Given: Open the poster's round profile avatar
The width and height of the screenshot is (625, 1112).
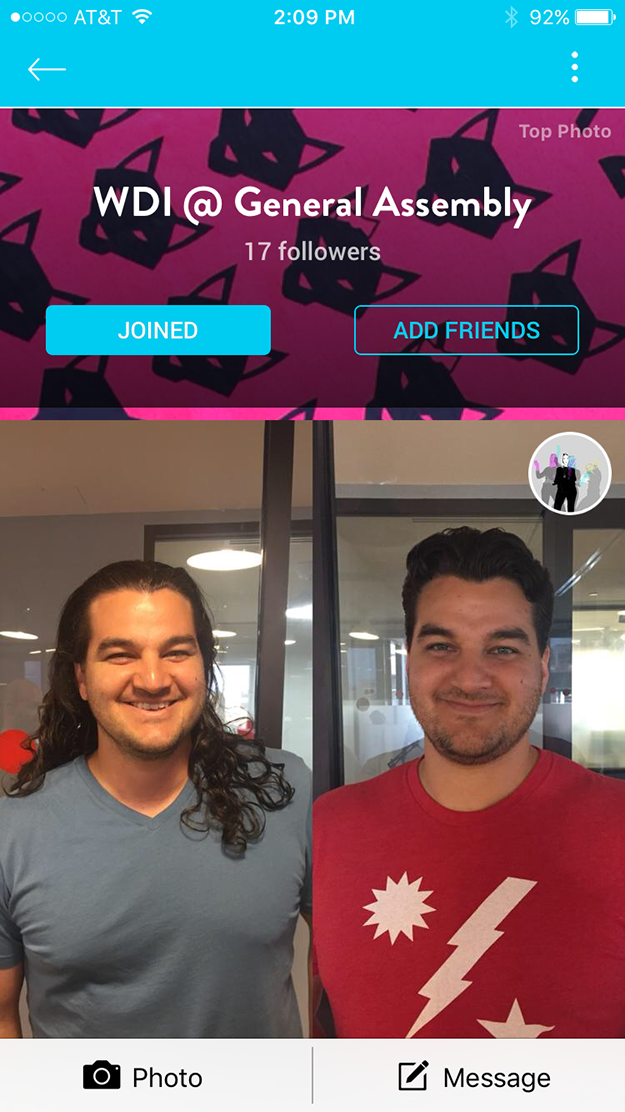Looking at the screenshot, I should click(569, 474).
